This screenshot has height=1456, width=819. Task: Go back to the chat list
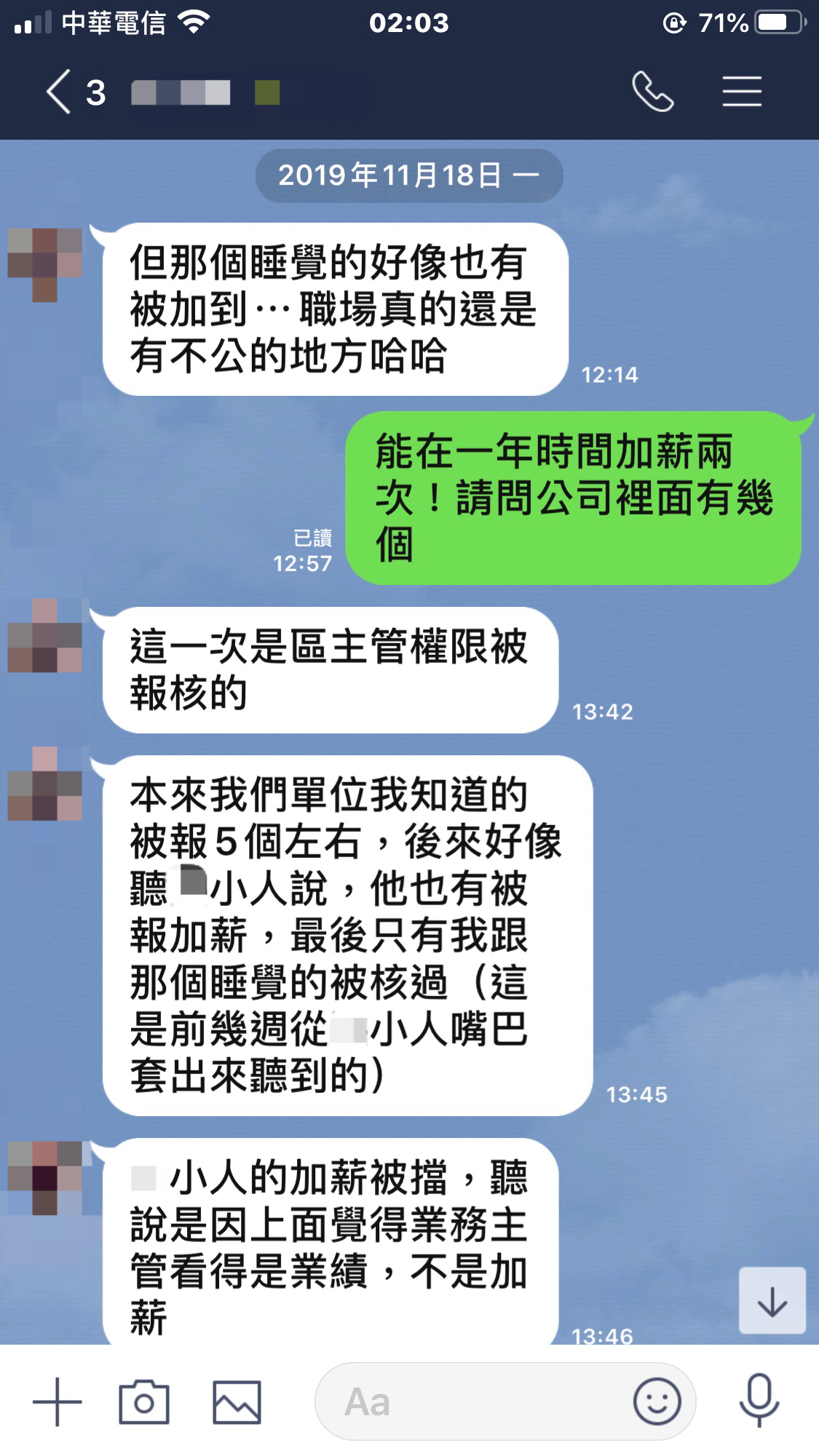click(60, 92)
